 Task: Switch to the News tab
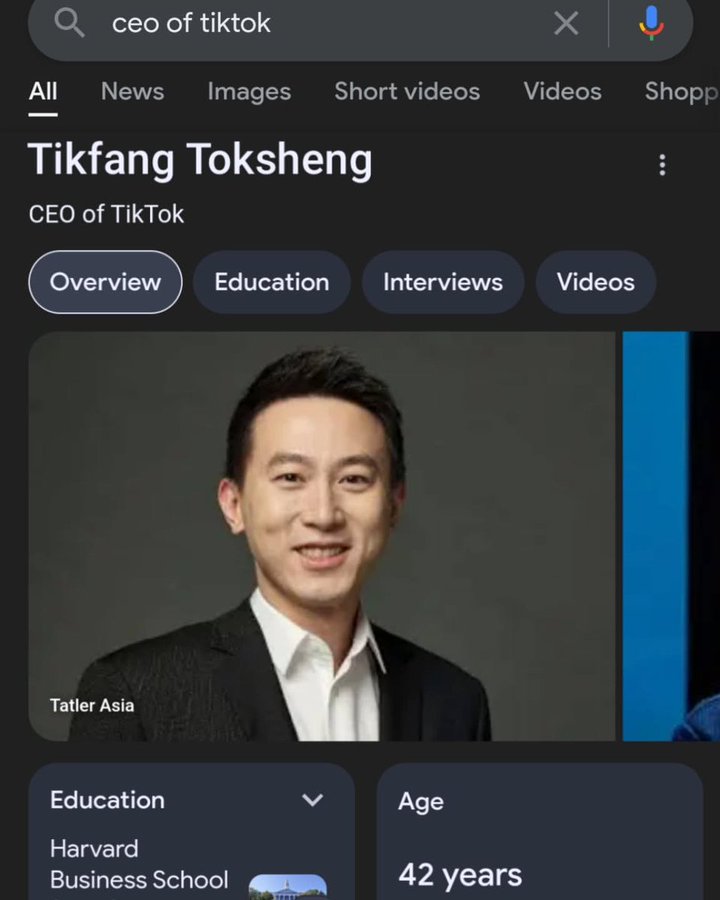(x=132, y=91)
